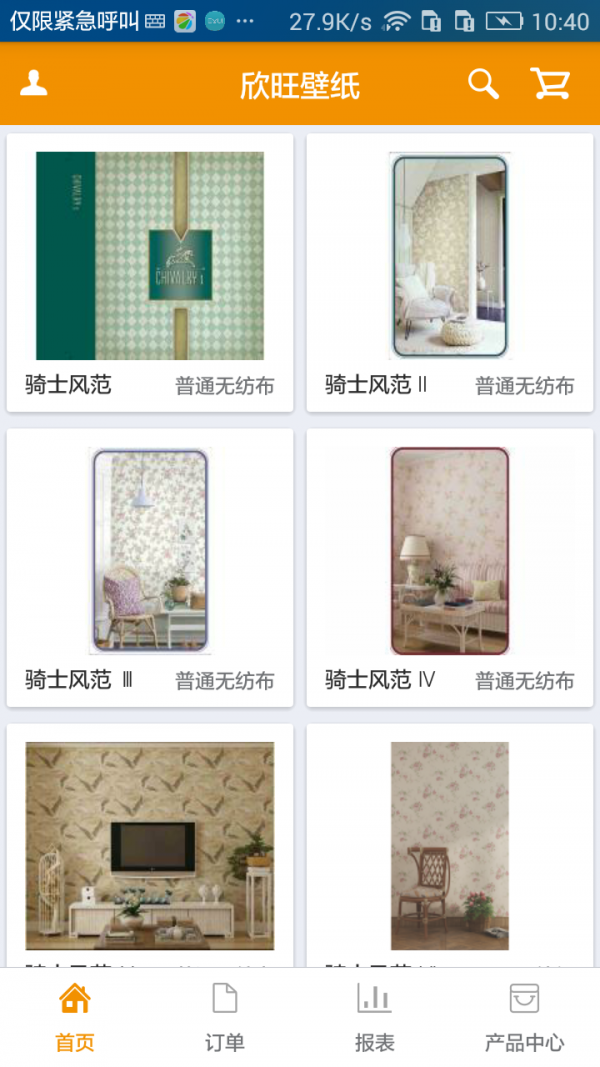Open the wallpaper card with the wooden chair
Screen dimensions: 600x1067
pos(449,845)
